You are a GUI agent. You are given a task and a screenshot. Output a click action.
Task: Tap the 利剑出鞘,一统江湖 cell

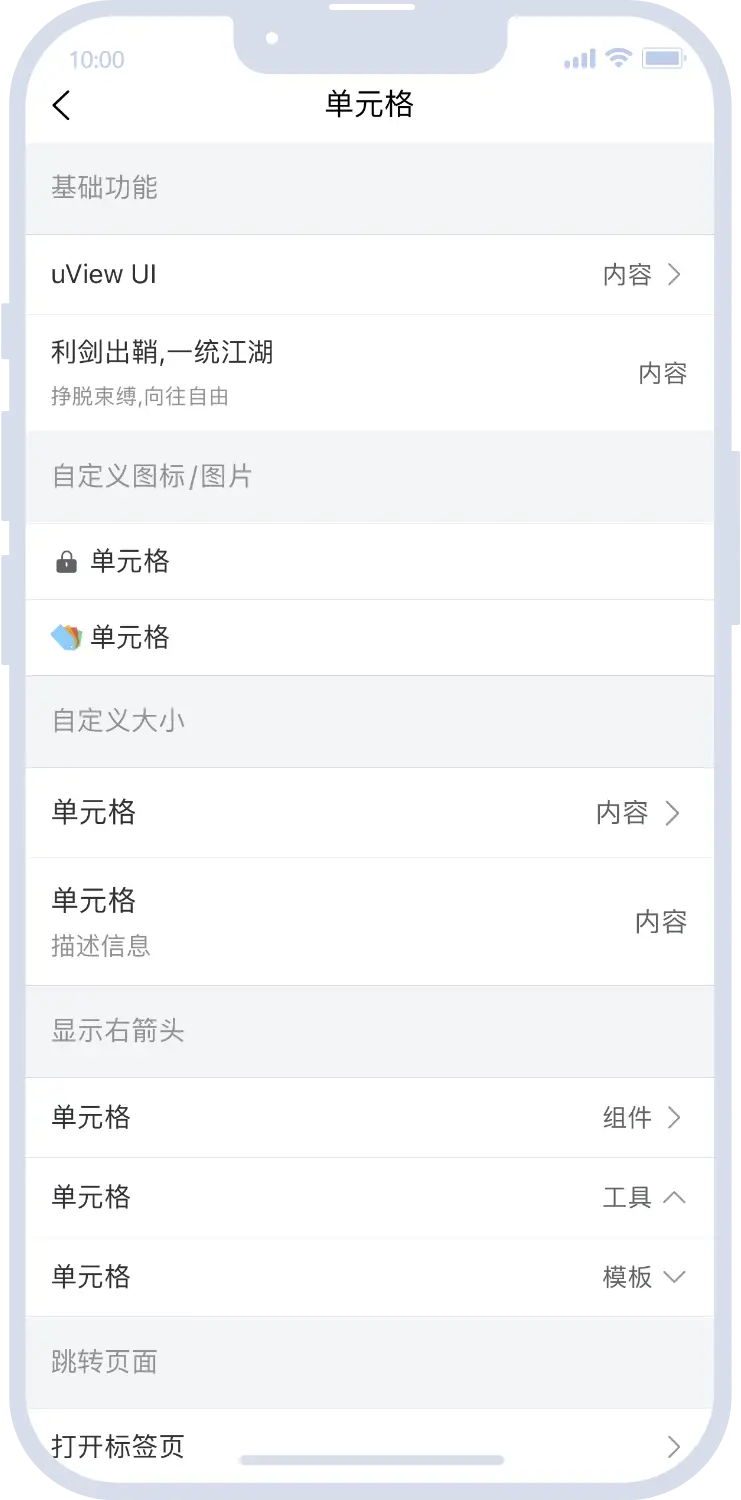tap(370, 373)
